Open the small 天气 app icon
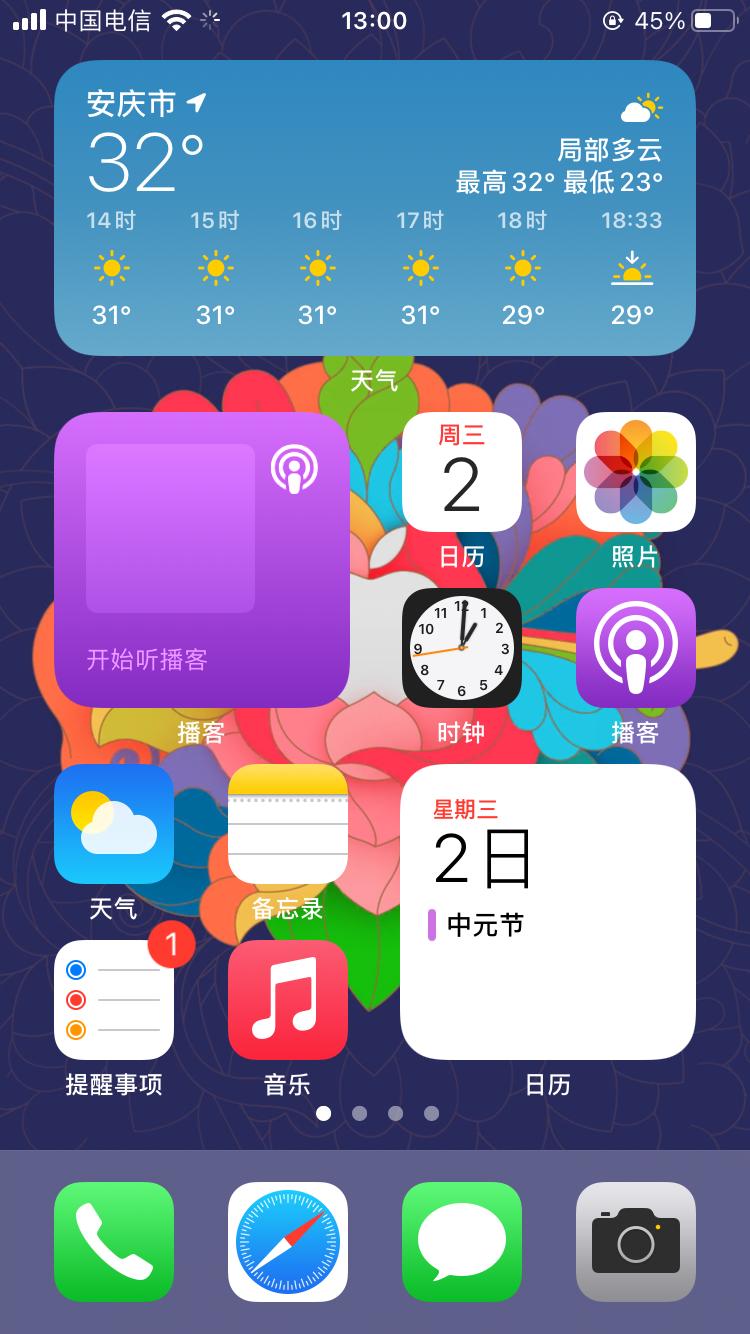Viewport: 750px width, 1334px height. (x=114, y=824)
